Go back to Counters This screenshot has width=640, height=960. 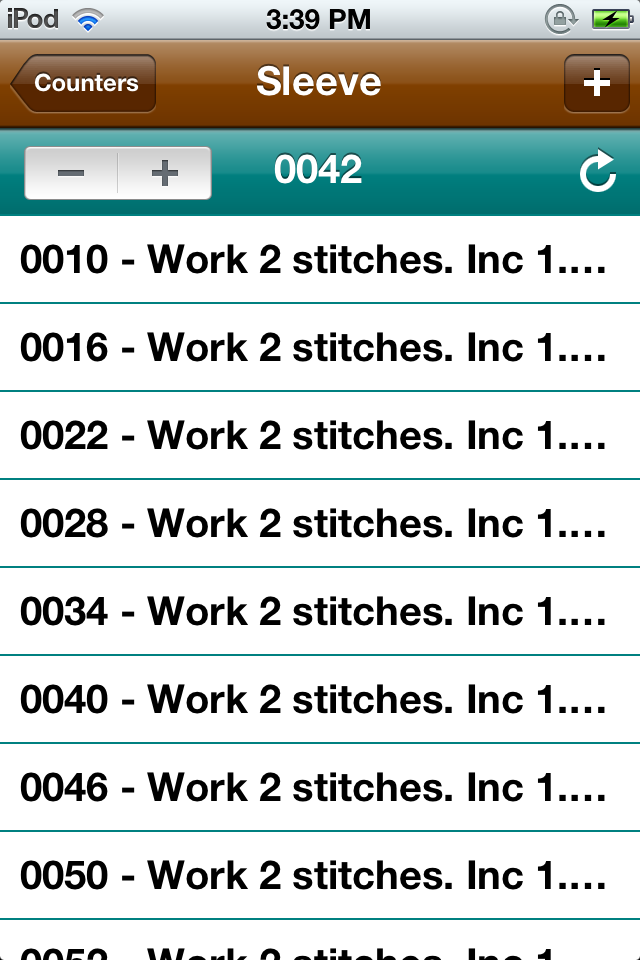pyautogui.click(x=84, y=83)
